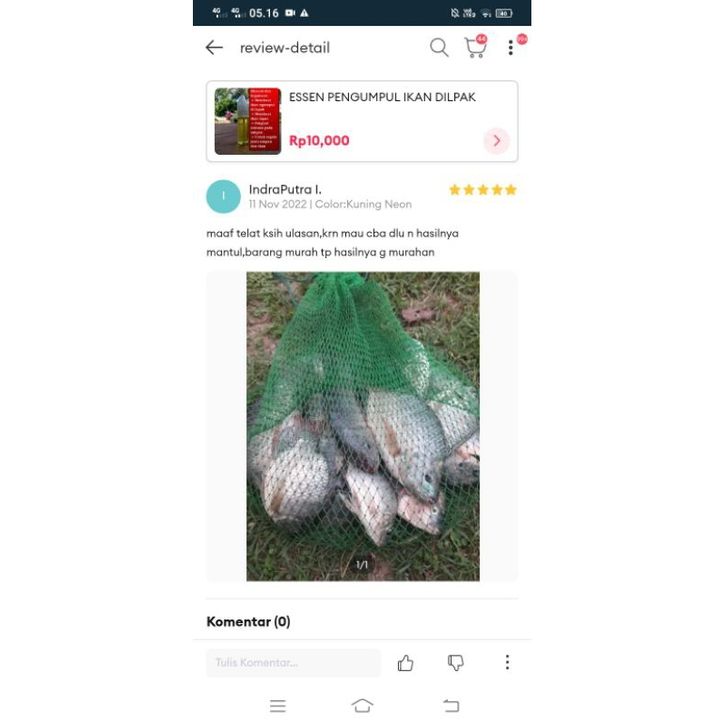Image resolution: width=726 pixels, height=726 pixels.
Task: Open system recent apps menu
Action: (x=278, y=706)
